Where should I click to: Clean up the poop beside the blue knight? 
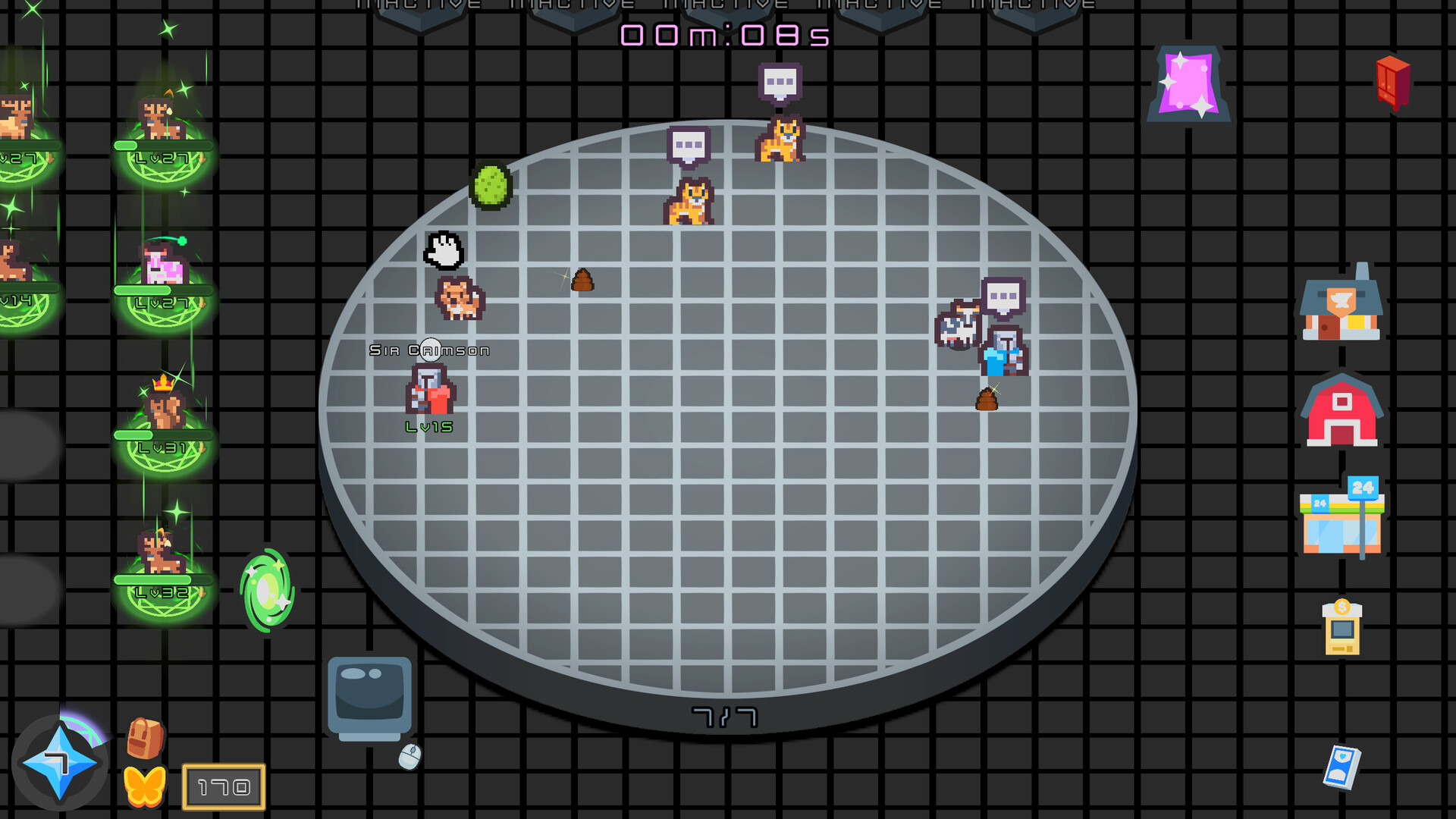point(987,399)
